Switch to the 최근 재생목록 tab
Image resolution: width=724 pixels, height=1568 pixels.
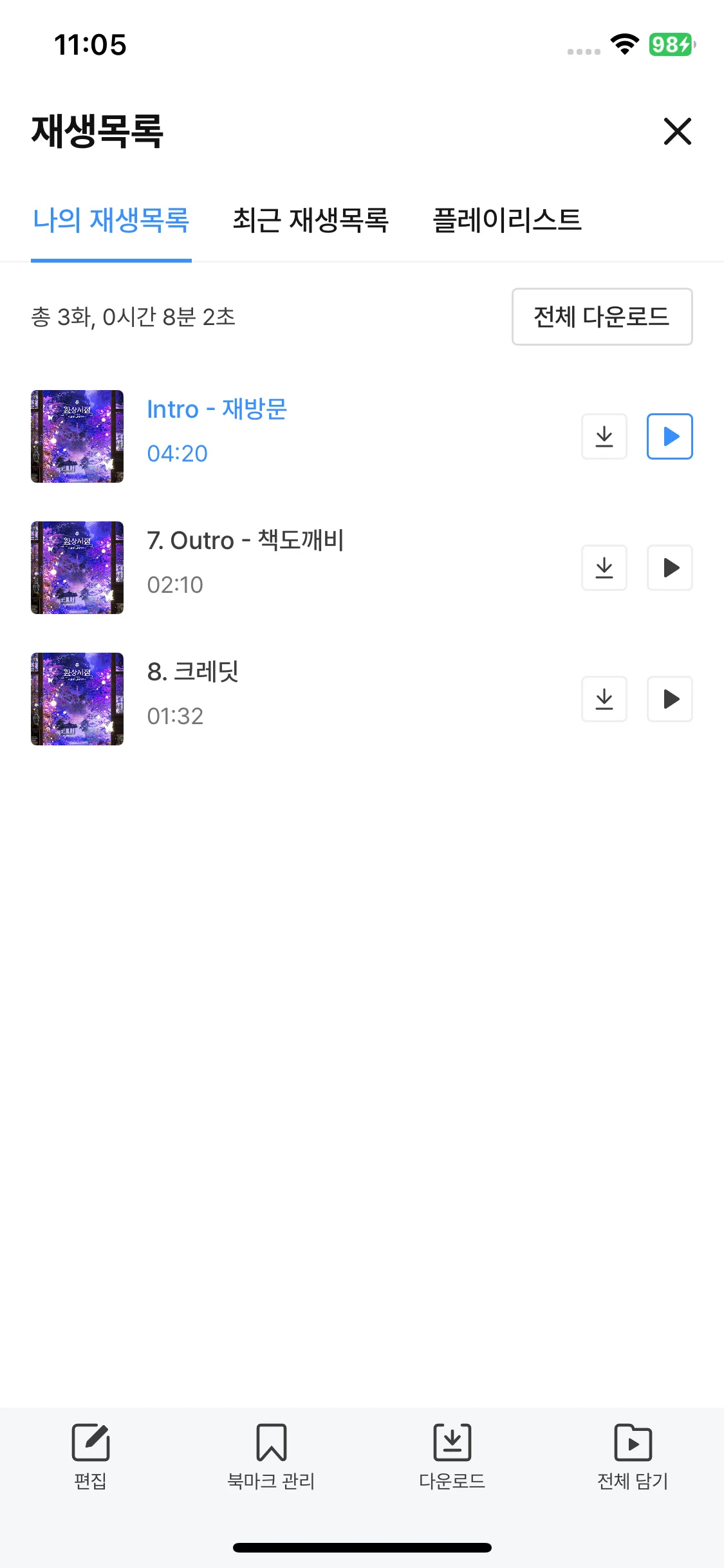click(x=310, y=220)
